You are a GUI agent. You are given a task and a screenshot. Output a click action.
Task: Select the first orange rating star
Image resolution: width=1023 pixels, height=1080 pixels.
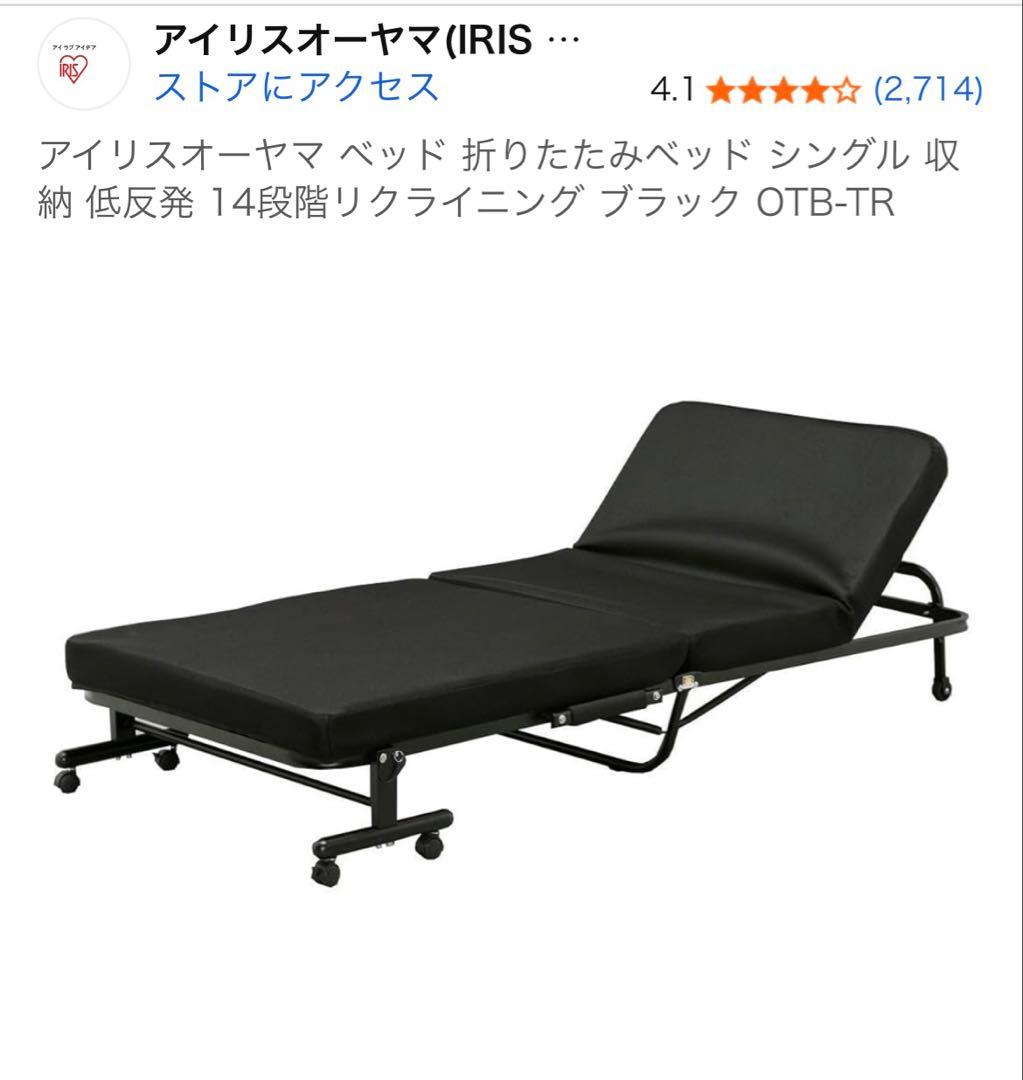pos(721,88)
